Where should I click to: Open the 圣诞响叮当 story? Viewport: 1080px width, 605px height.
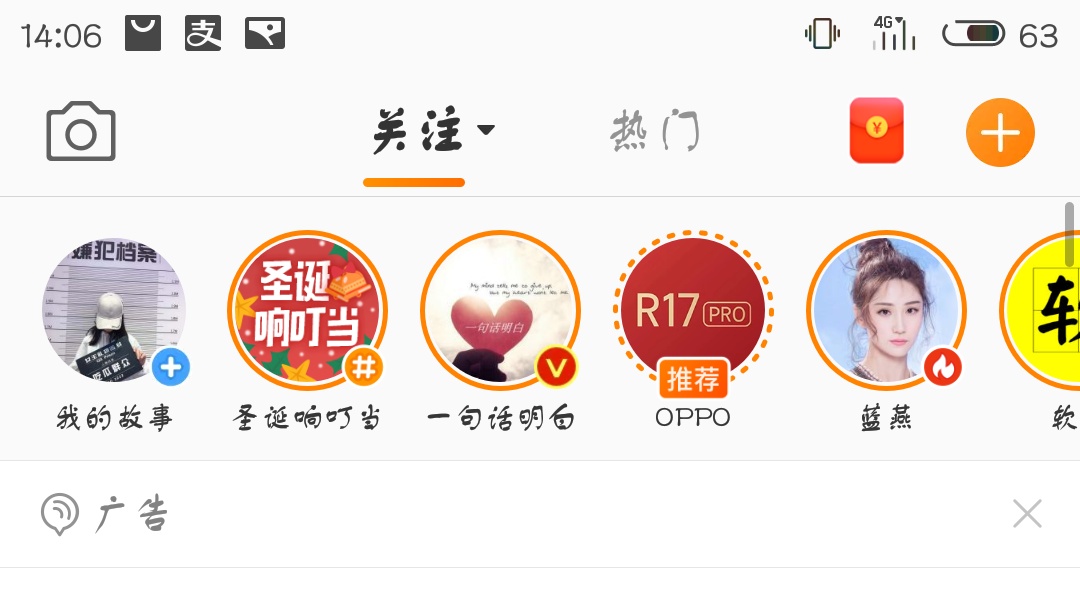pyautogui.click(x=307, y=312)
